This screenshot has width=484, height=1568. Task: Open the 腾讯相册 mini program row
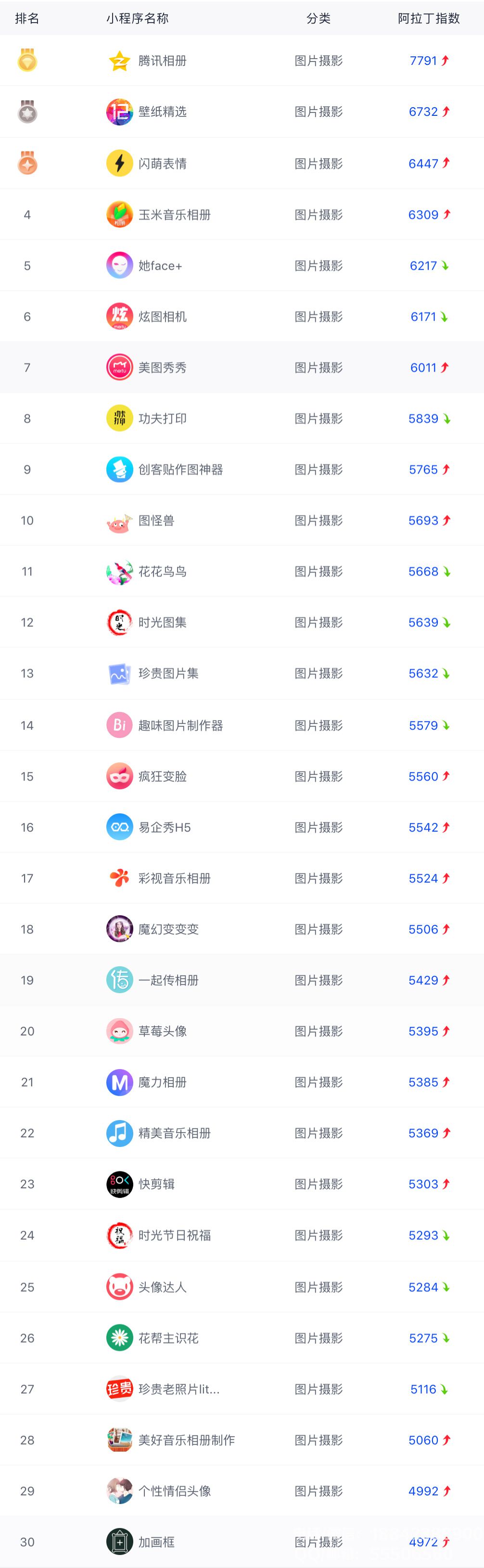(162, 61)
